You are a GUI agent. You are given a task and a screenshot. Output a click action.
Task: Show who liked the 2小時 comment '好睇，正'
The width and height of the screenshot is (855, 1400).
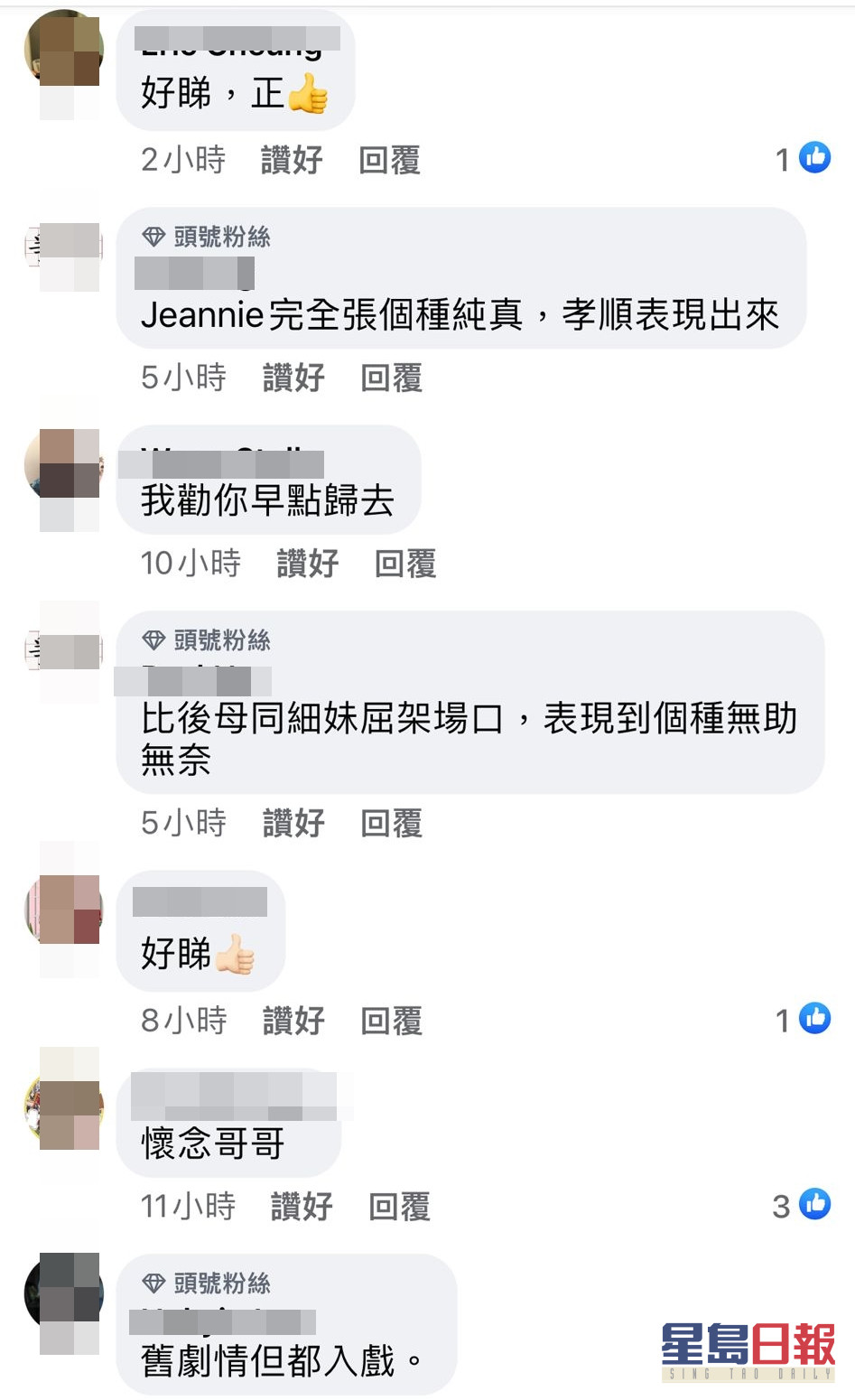click(803, 159)
